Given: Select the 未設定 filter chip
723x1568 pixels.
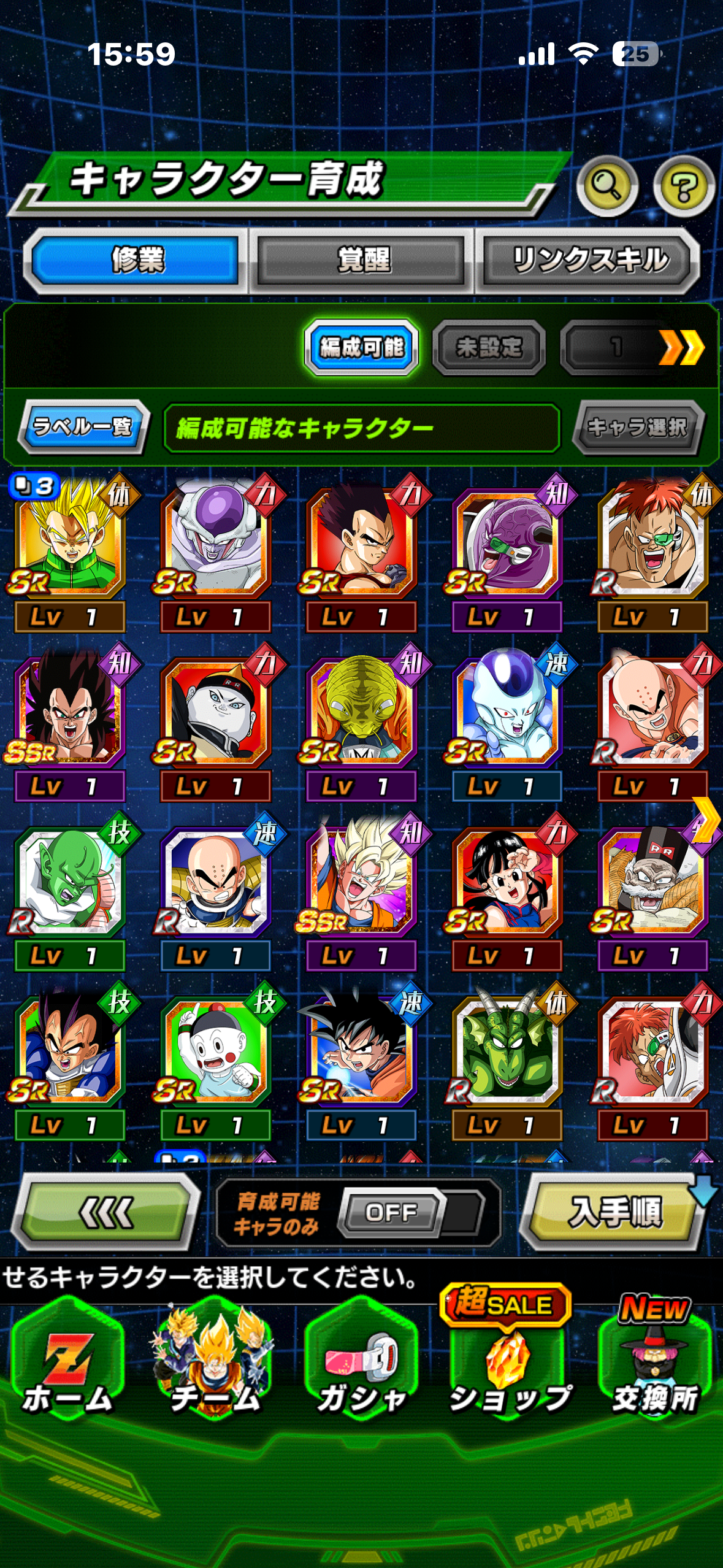Looking at the screenshot, I should 489,348.
